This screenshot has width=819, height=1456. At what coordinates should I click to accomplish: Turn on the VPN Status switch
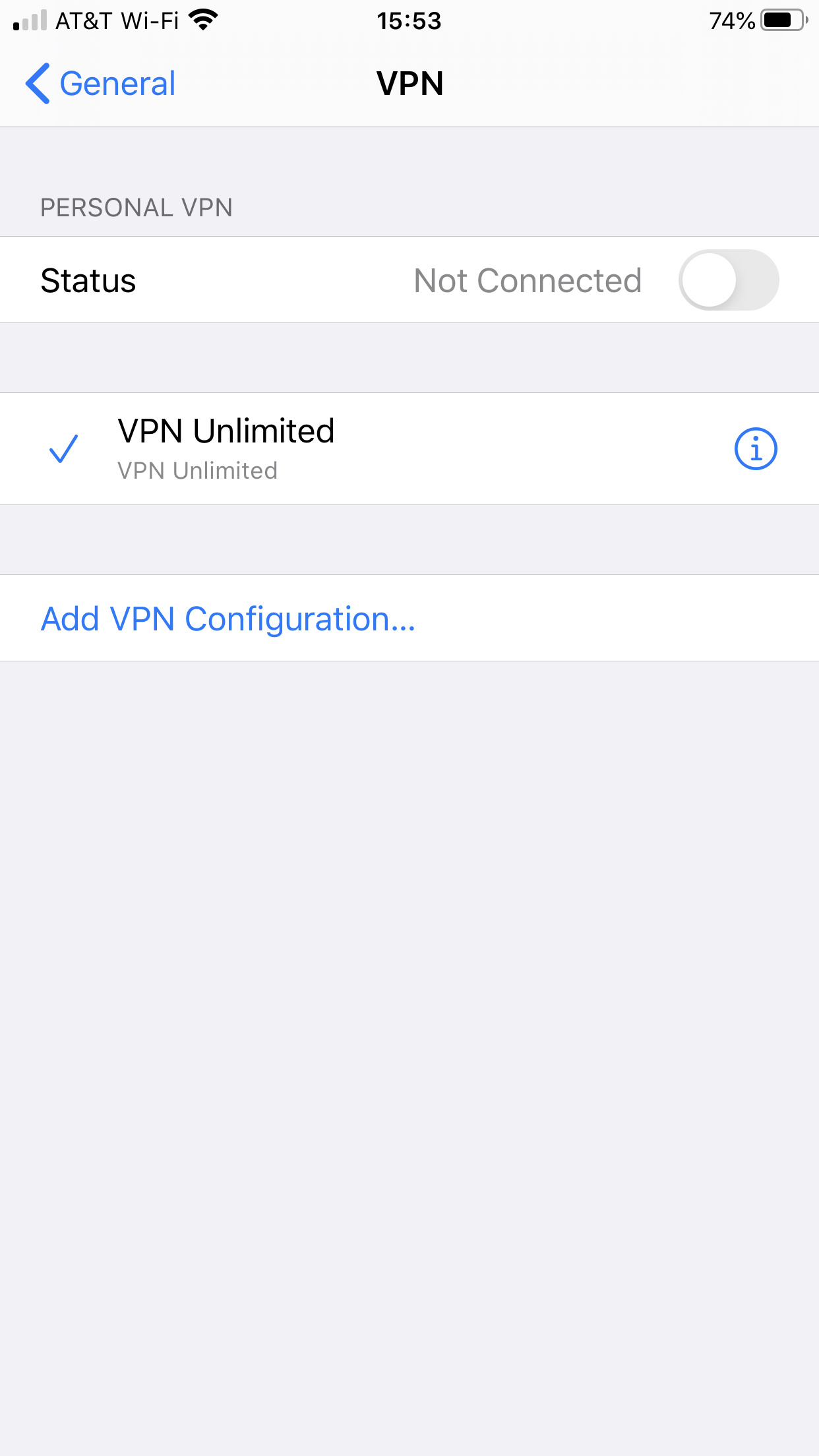(728, 280)
